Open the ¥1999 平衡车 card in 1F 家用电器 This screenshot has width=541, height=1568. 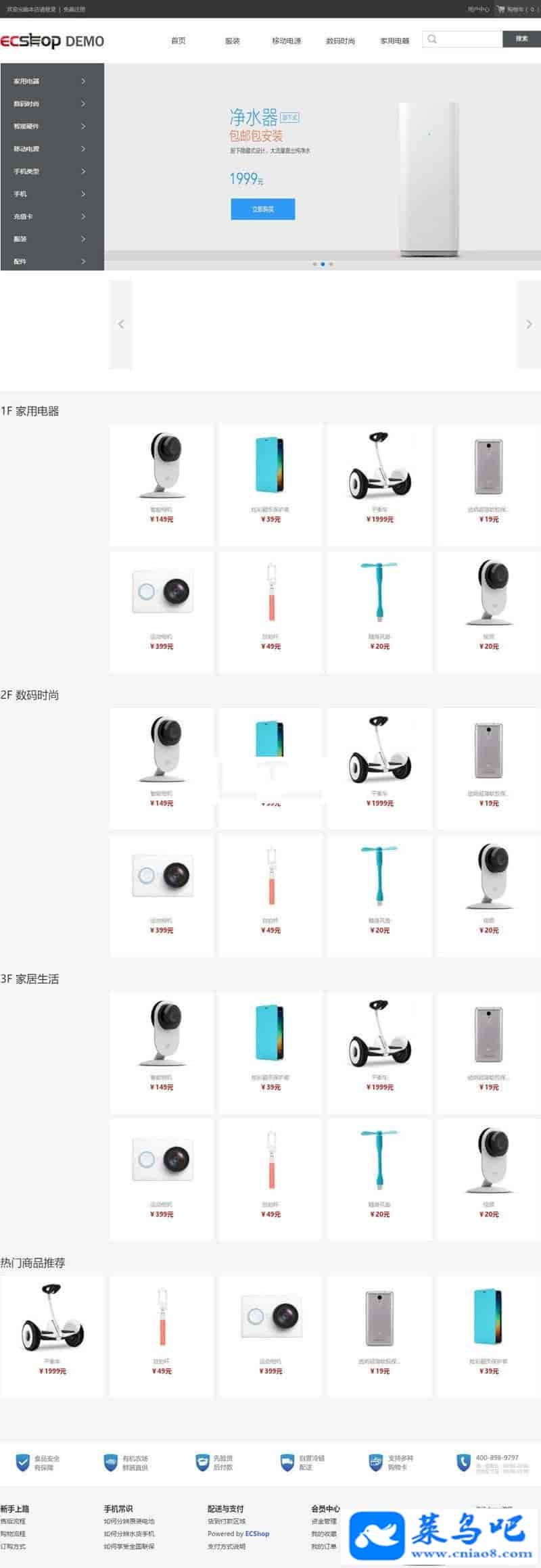point(379,483)
